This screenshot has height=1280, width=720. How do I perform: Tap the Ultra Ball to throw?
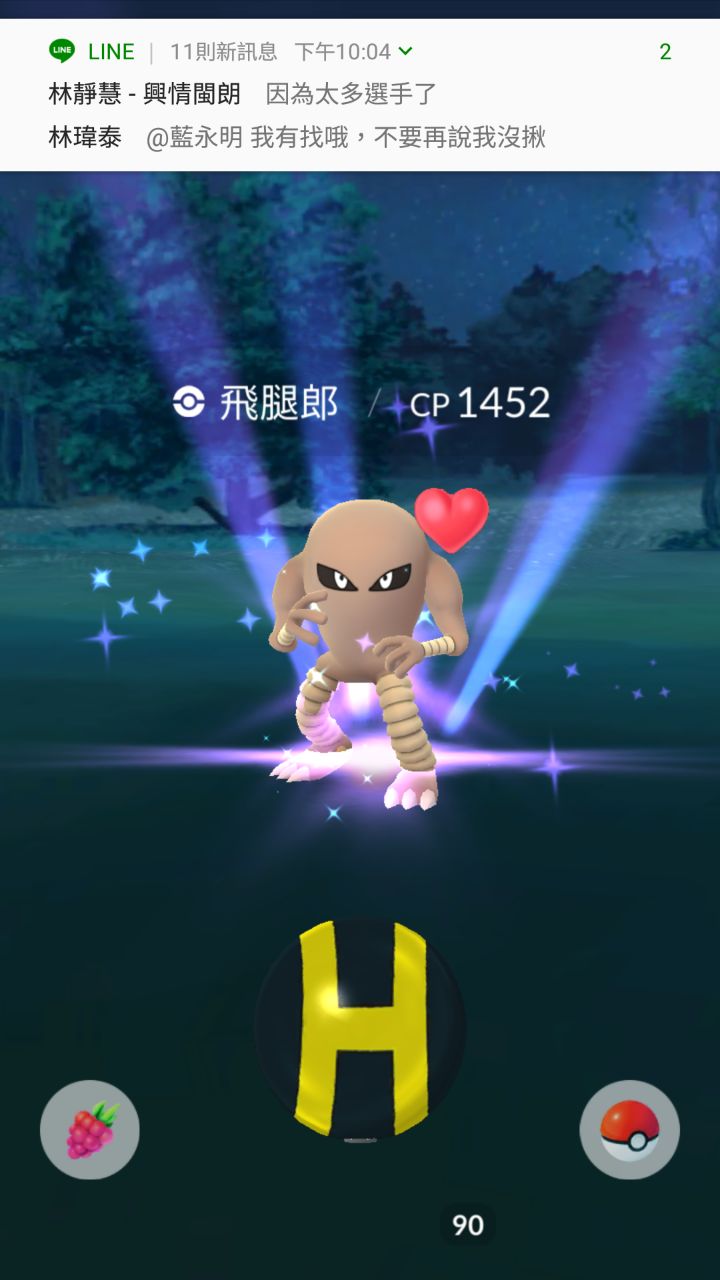[x=360, y=1030]
